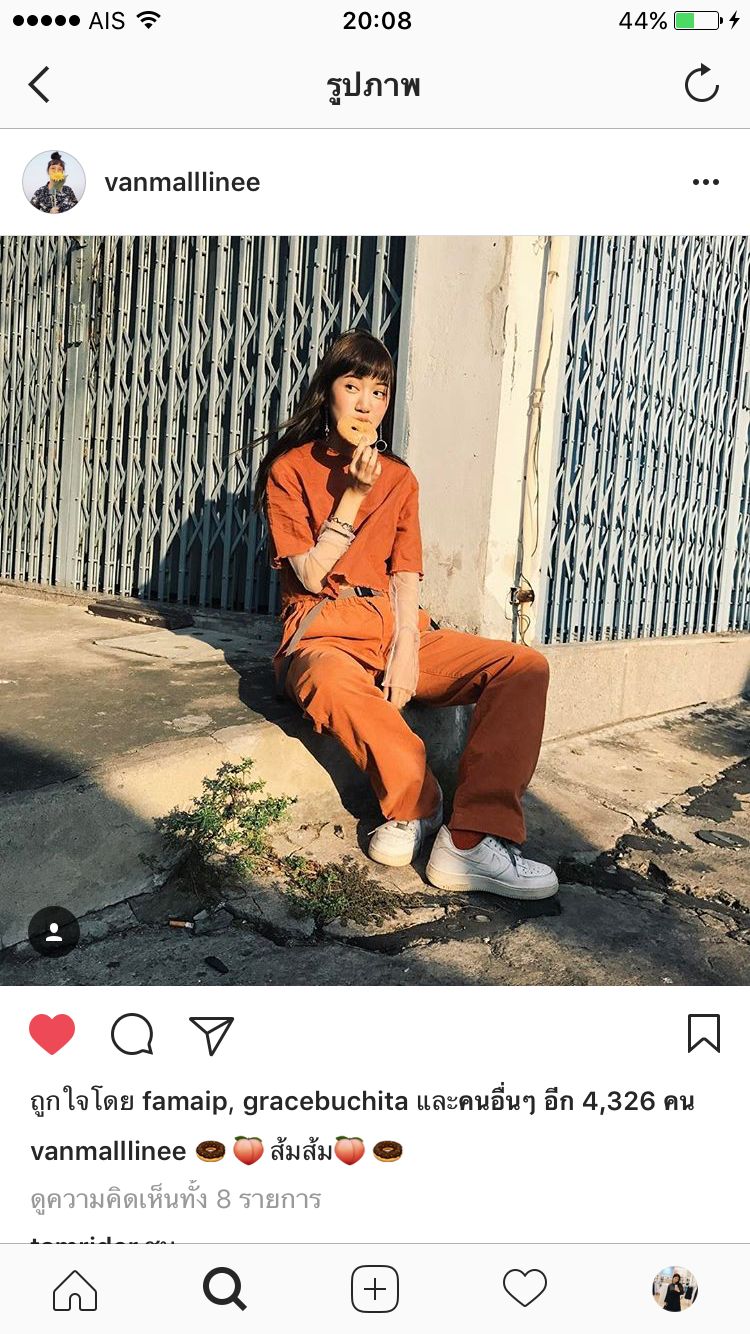Open vanmalllinee's profile picture

[54, 182]
